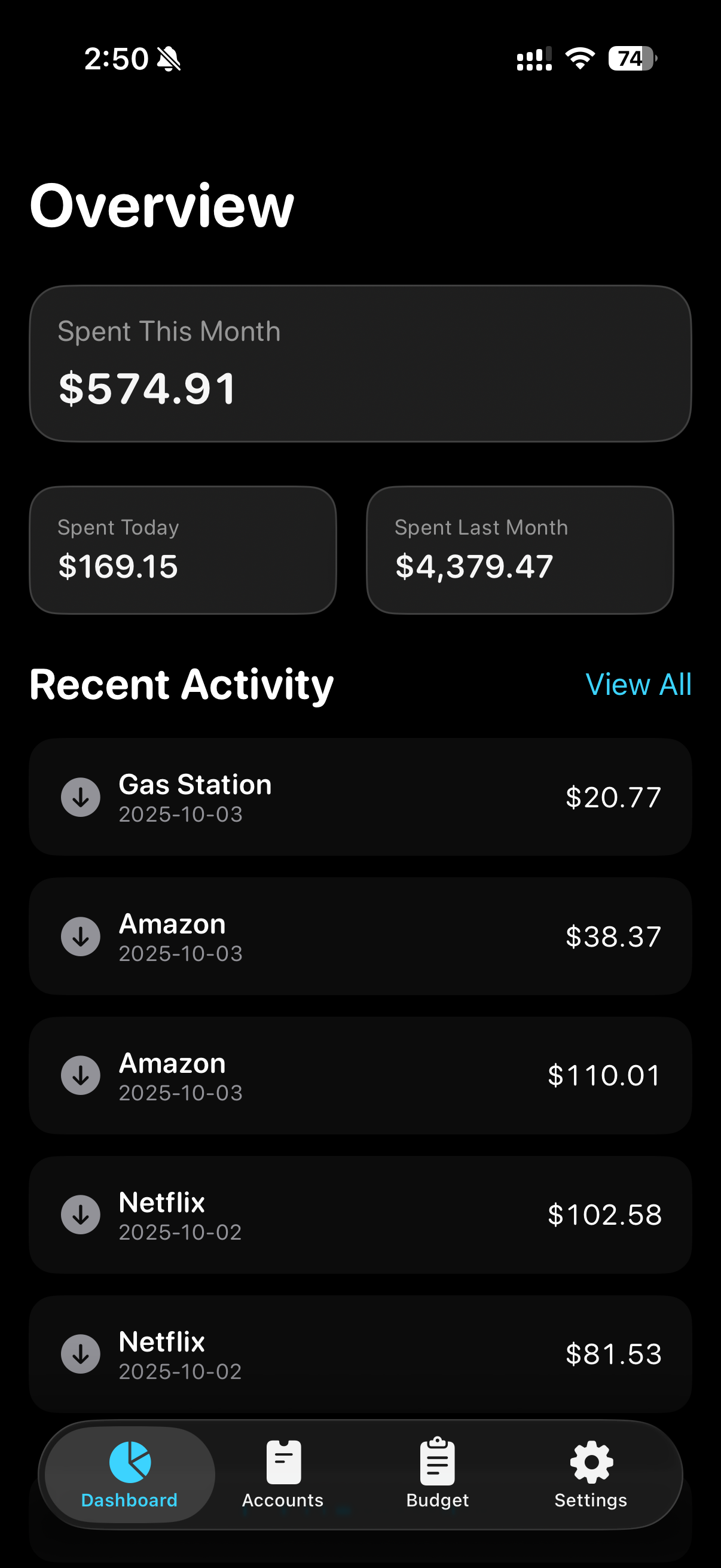The width and height of the screenshot is (721, 1568).
Task: Go to the Settings tab
Action: (591, 1473)
